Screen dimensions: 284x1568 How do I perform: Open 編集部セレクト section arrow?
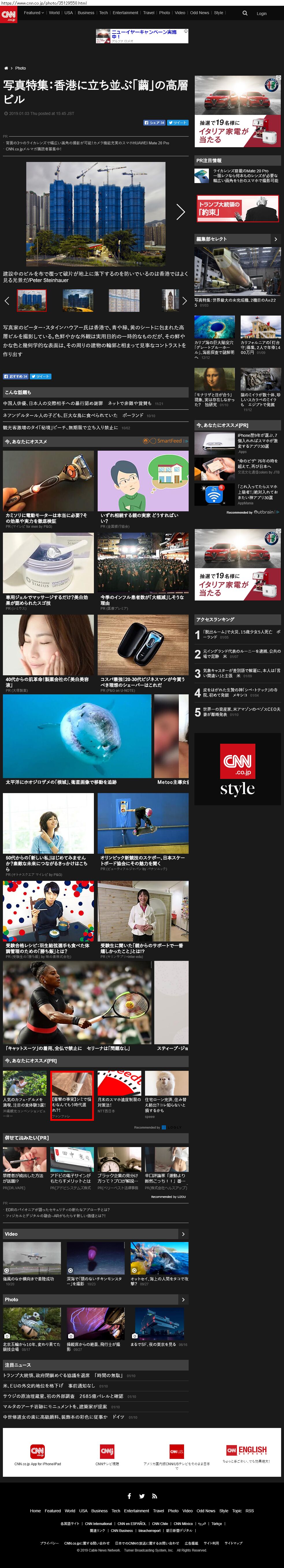[x=275, y=239]
